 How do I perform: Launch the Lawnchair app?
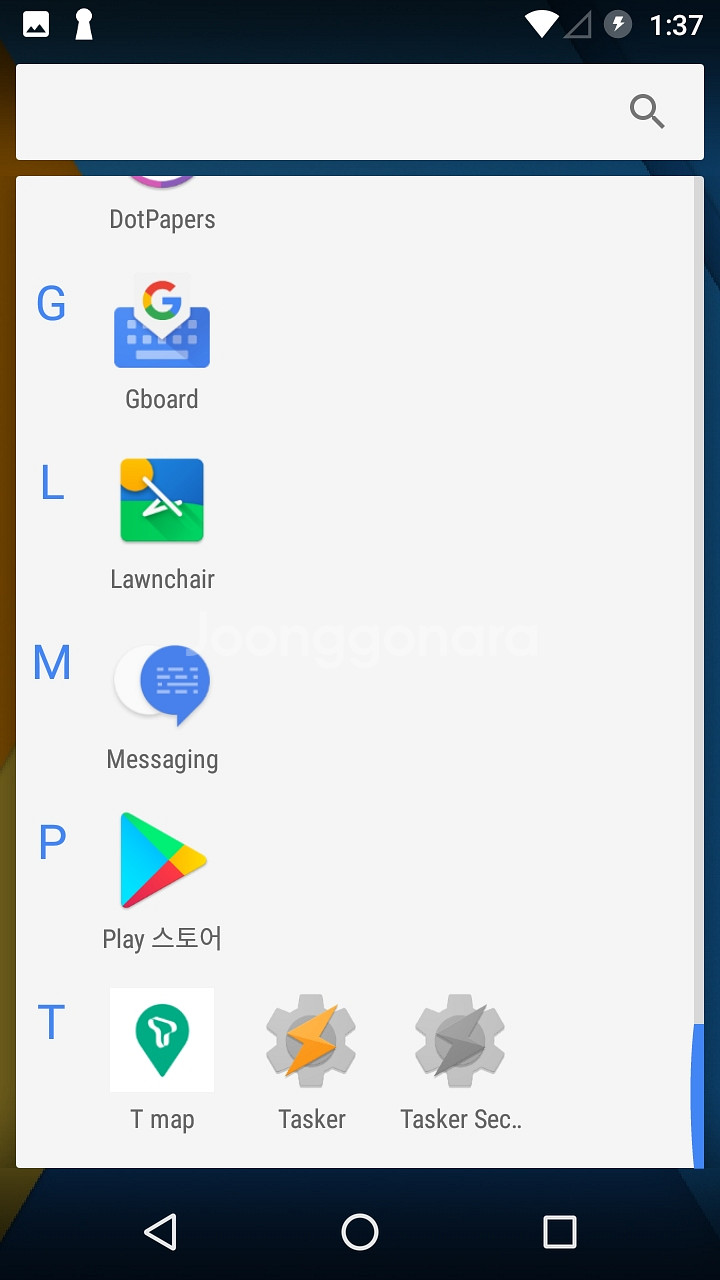[x=162, y=500]
